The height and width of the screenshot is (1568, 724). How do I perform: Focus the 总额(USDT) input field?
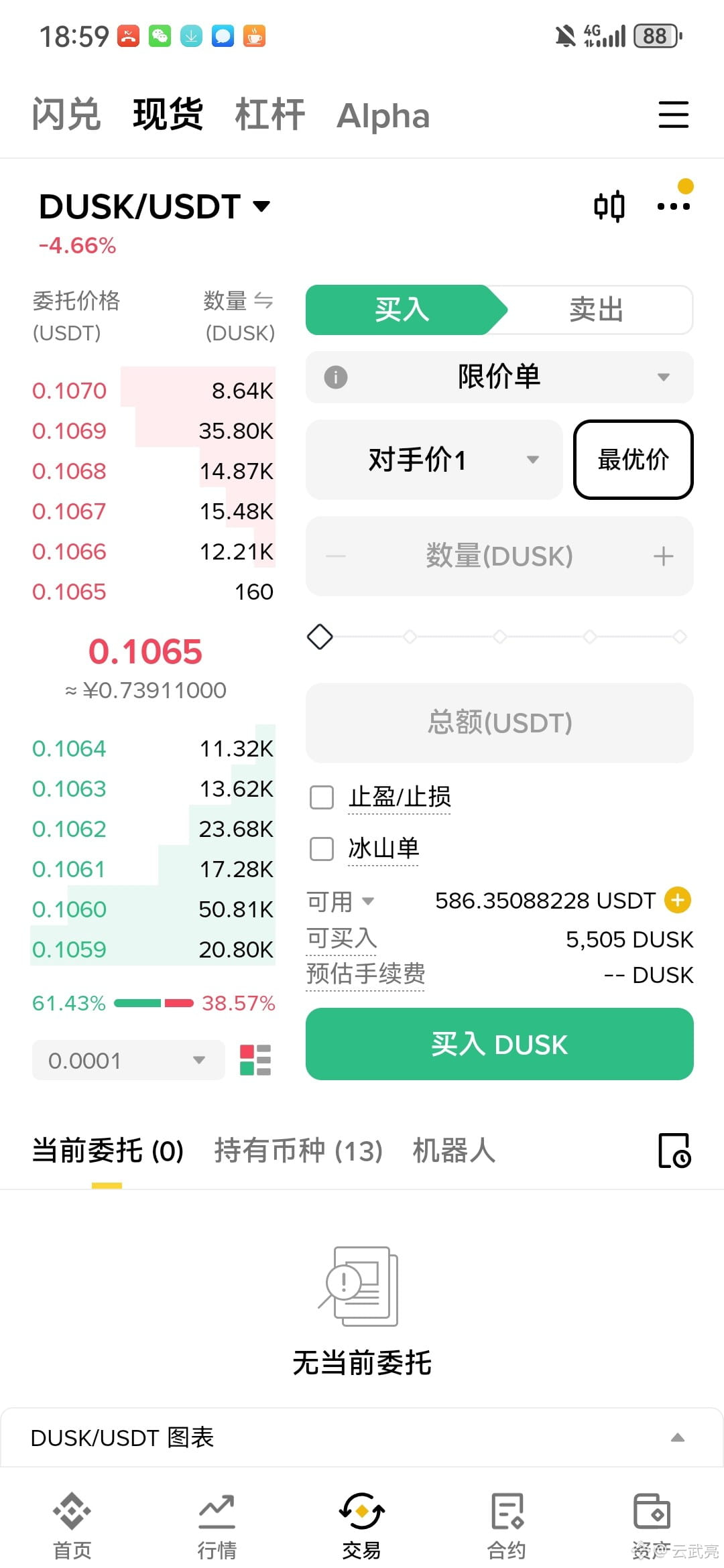pos(499,722)
